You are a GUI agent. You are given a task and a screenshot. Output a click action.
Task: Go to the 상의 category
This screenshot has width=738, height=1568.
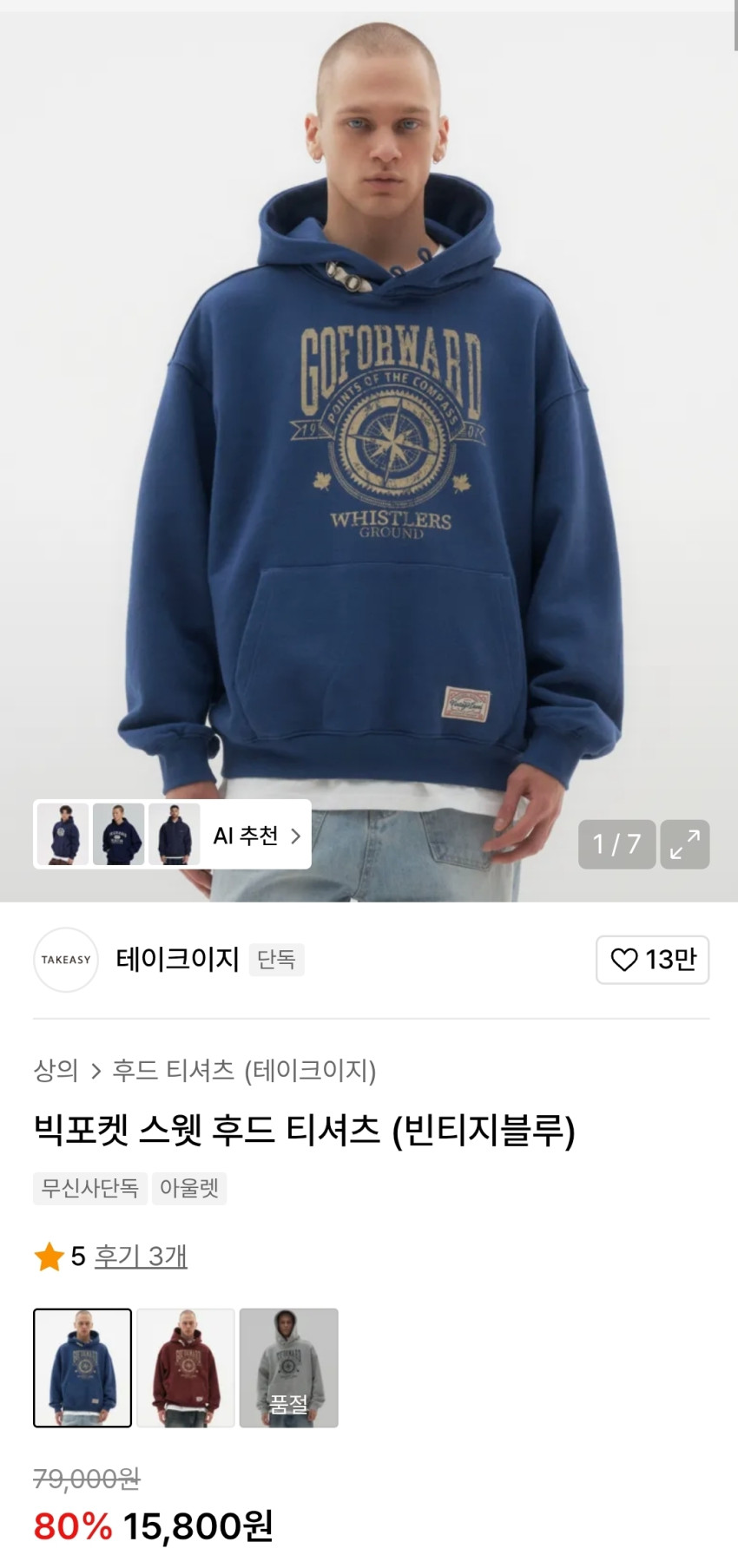click(x=56, y=1071)
